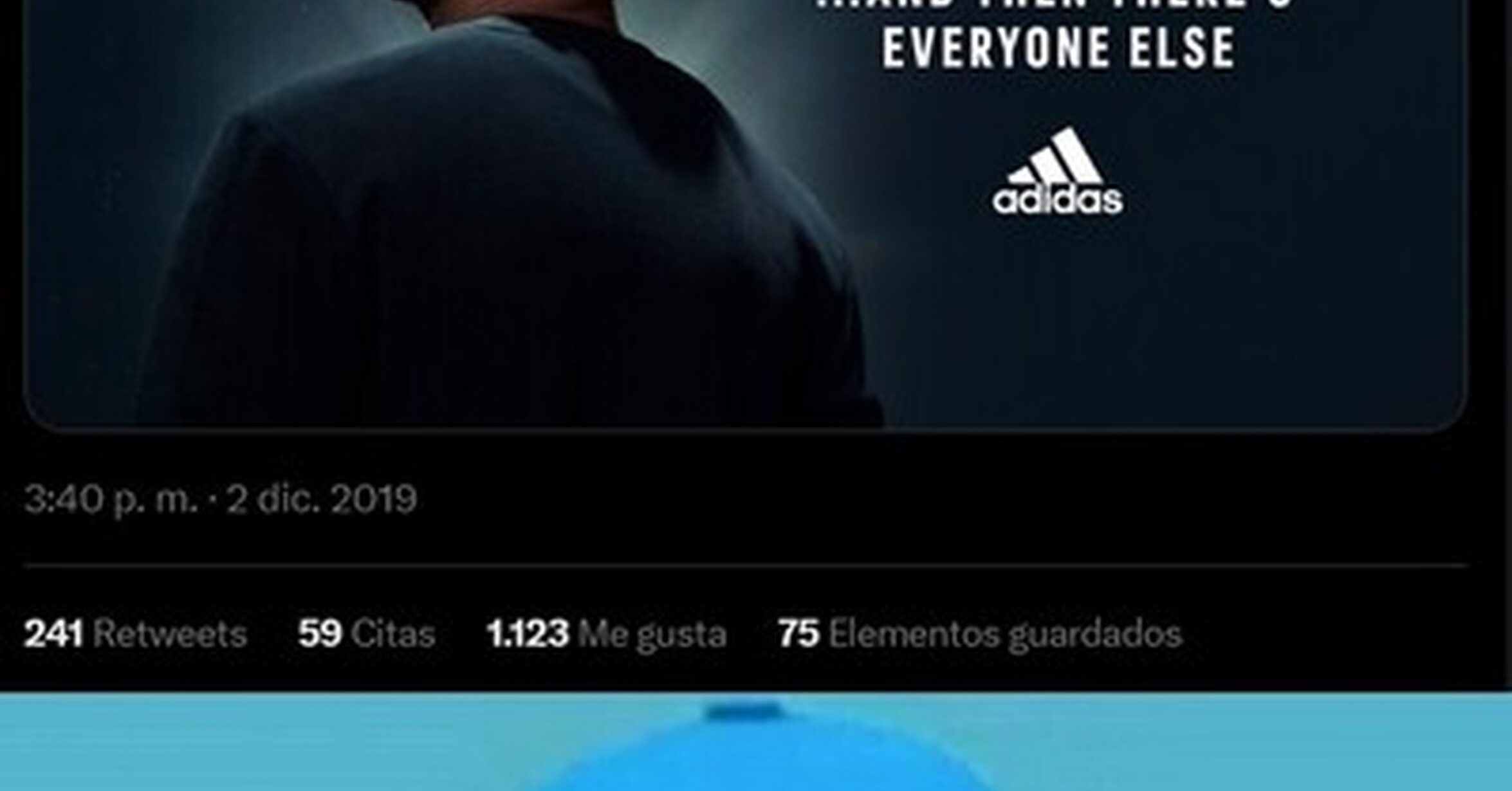Open the 59 Citas quotes list
The height and width of the screenshot is (791, 1512).
click(367, 634)
